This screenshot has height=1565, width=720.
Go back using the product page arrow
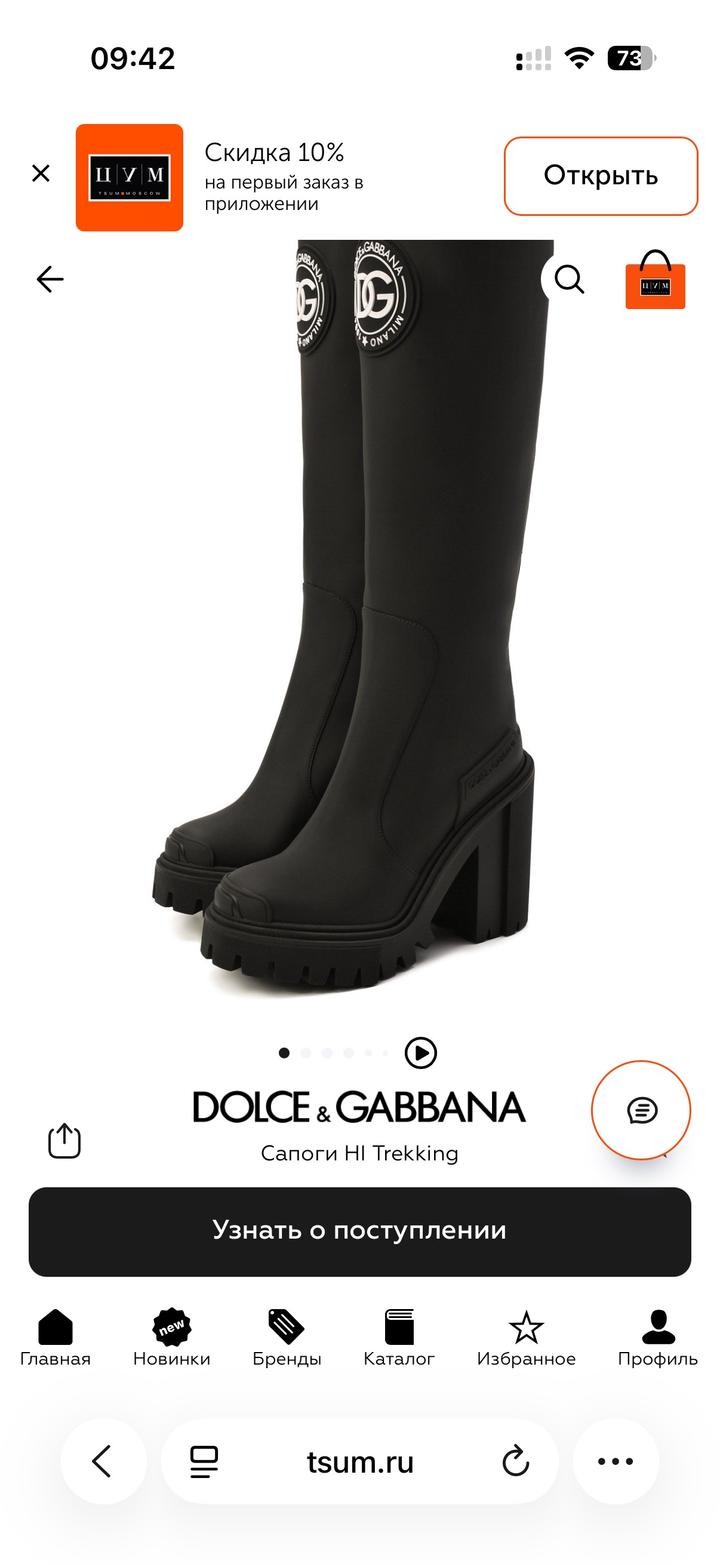coord(50,279)
